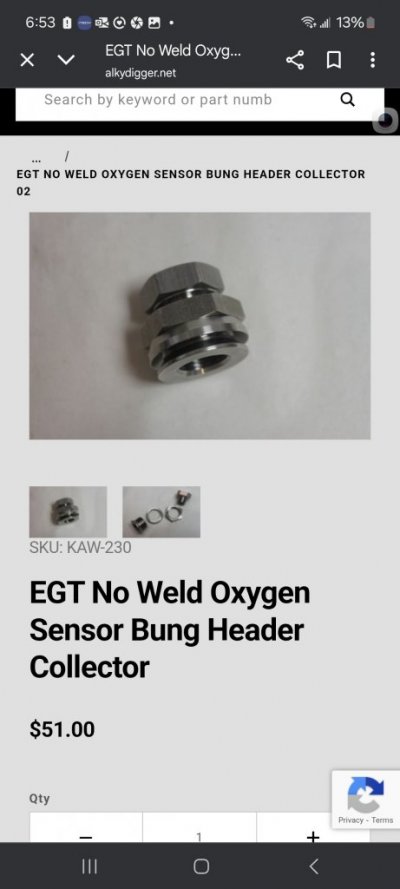Viewport: 400px width, 889px height.
Task: Select the second thumbnail showing disassembled parts
Action: coord(161,511)
